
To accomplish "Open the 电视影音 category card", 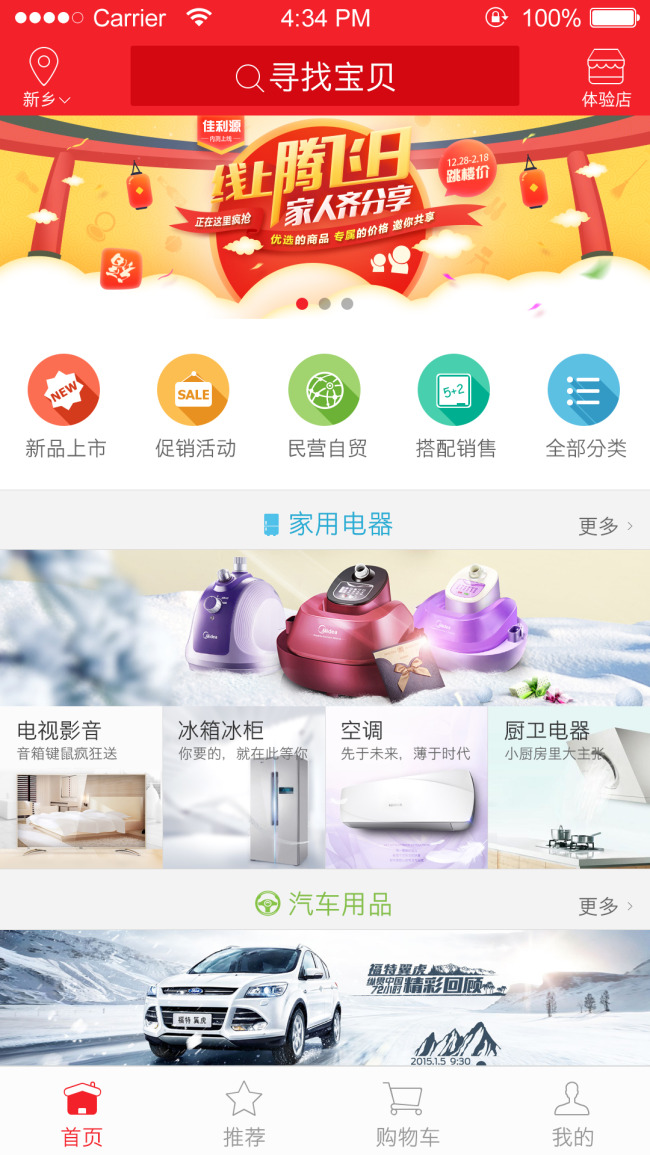I will [81, 788].
